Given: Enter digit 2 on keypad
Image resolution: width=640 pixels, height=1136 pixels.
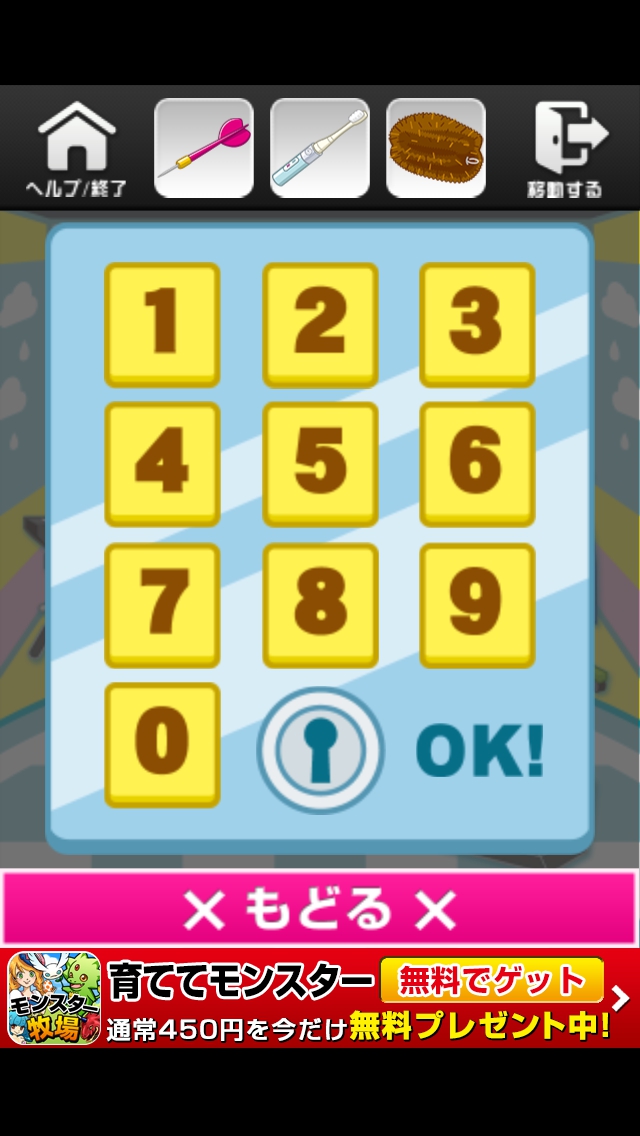Looking at the screenshot, I should click(x=320, y=324).
